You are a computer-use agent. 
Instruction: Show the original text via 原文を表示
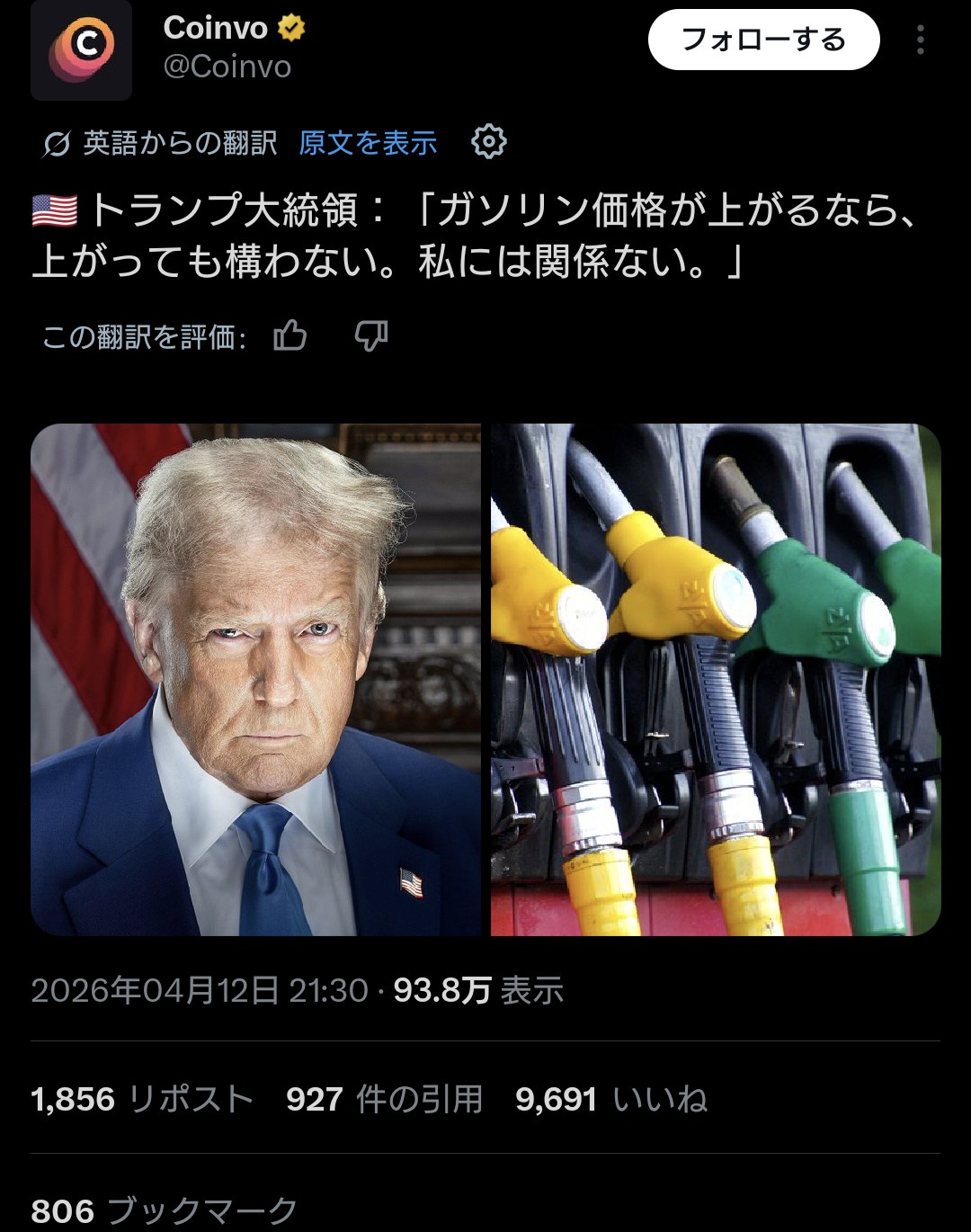368,143
